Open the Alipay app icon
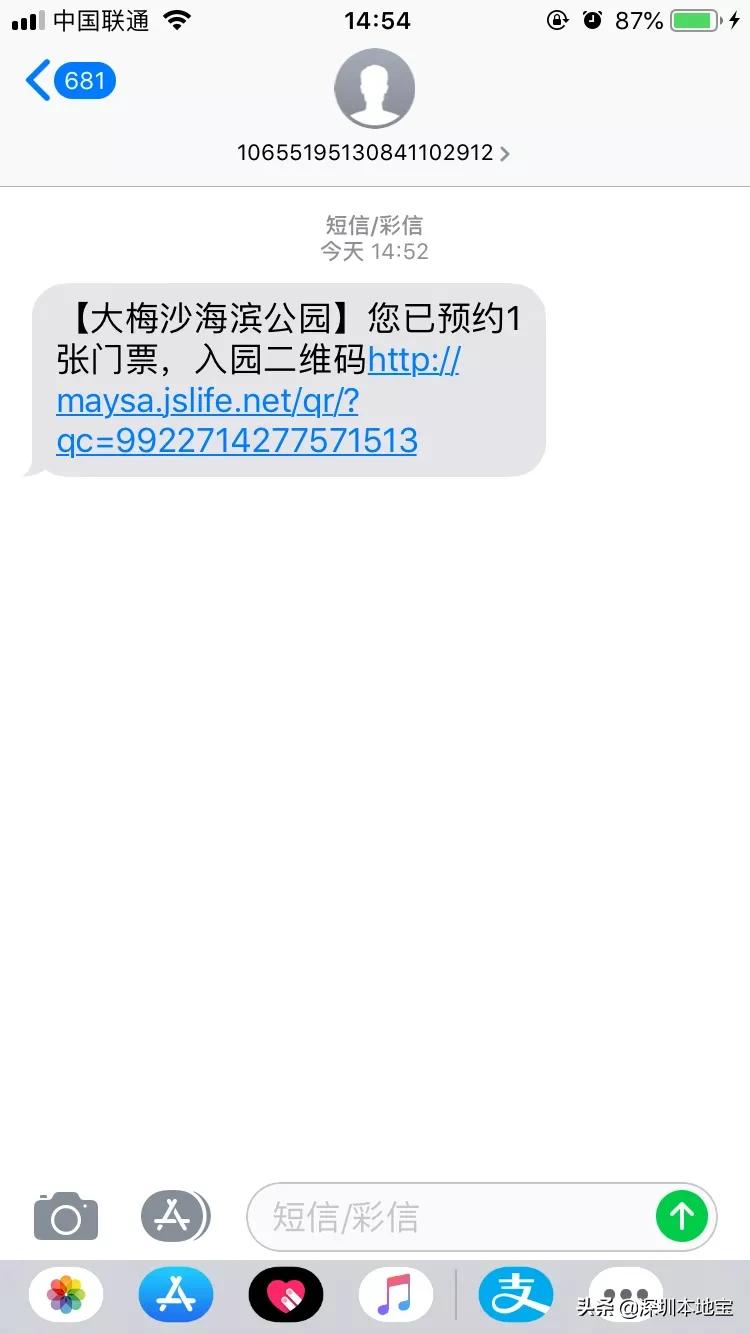This screenshot has height=1334, width=750. click(x=515, y=1294)
